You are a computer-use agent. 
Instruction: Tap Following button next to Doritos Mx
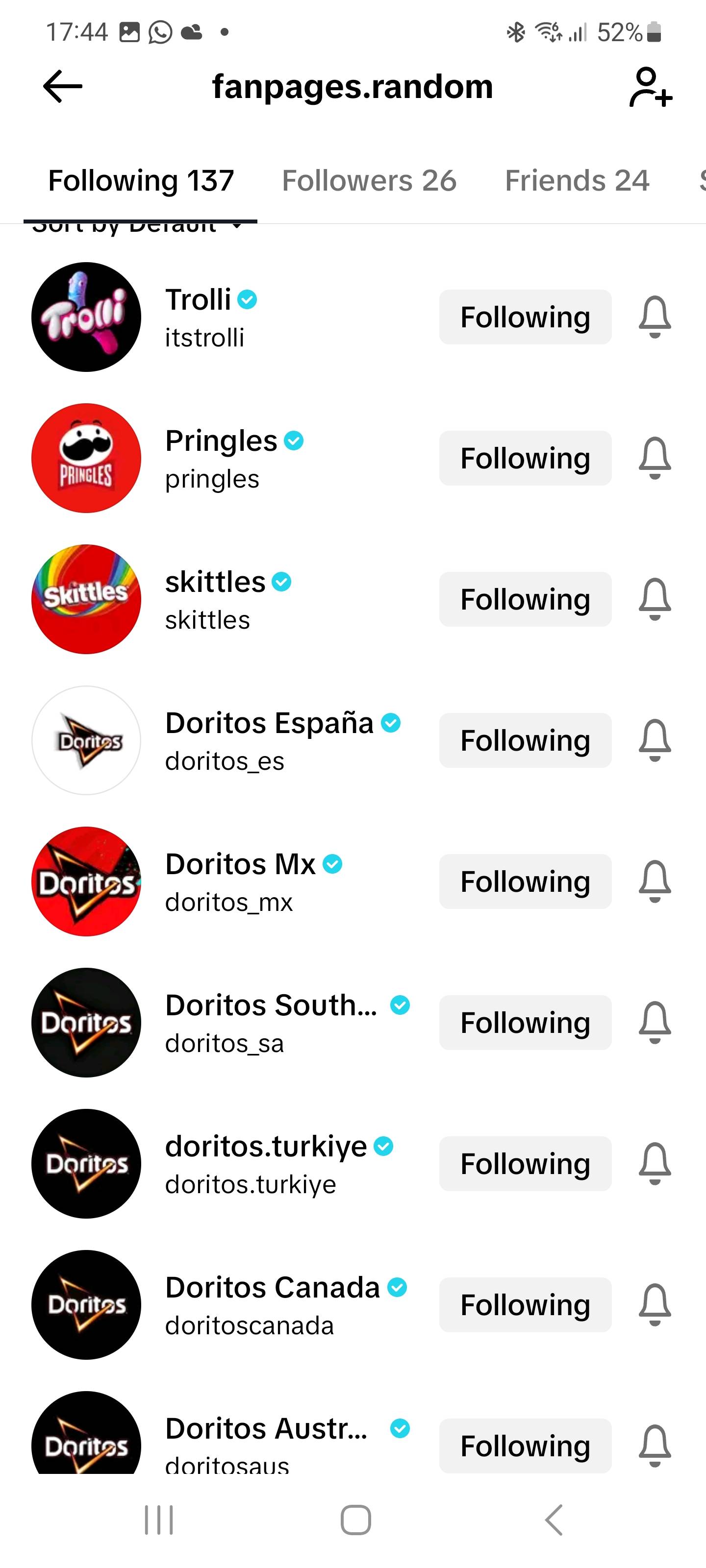point(525,882)
